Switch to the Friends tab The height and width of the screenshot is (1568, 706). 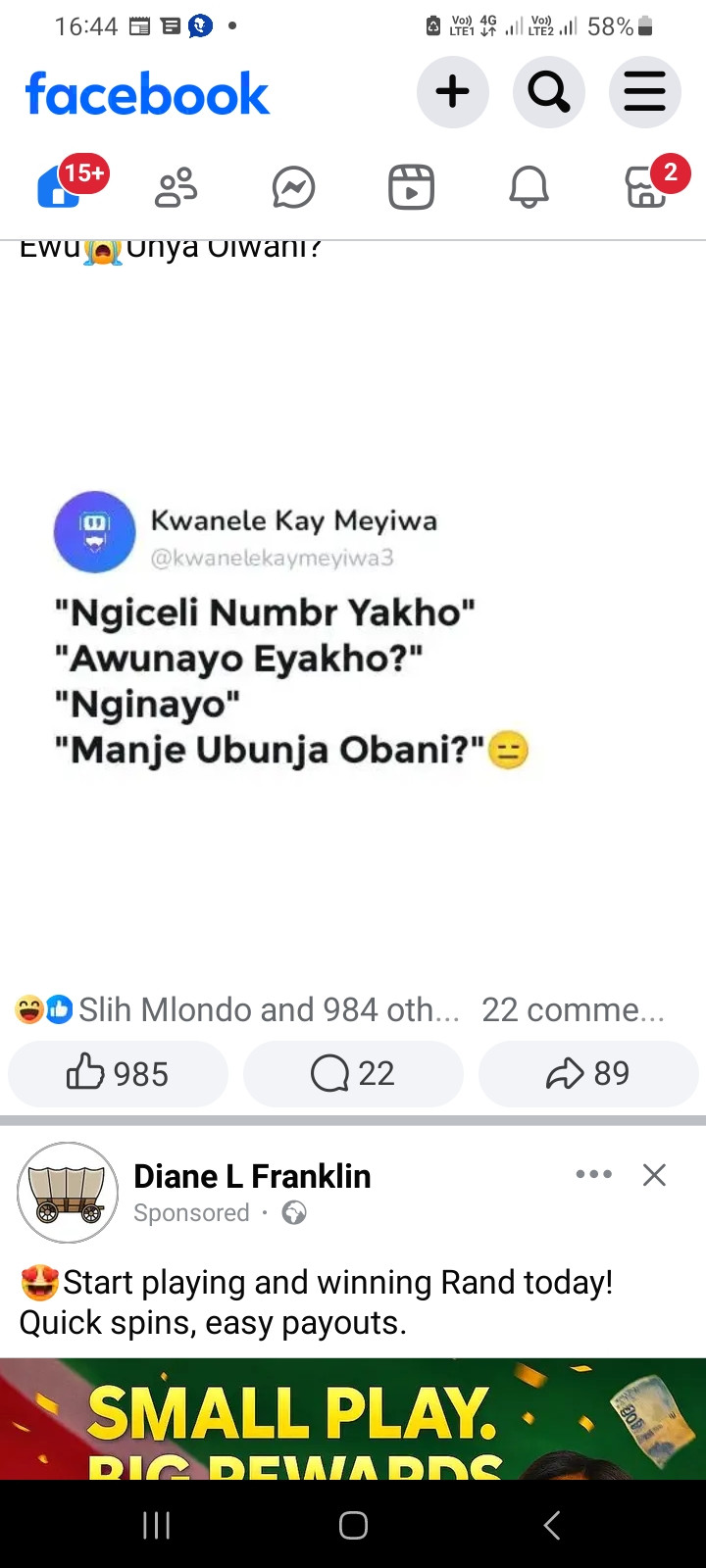point(176,186)
